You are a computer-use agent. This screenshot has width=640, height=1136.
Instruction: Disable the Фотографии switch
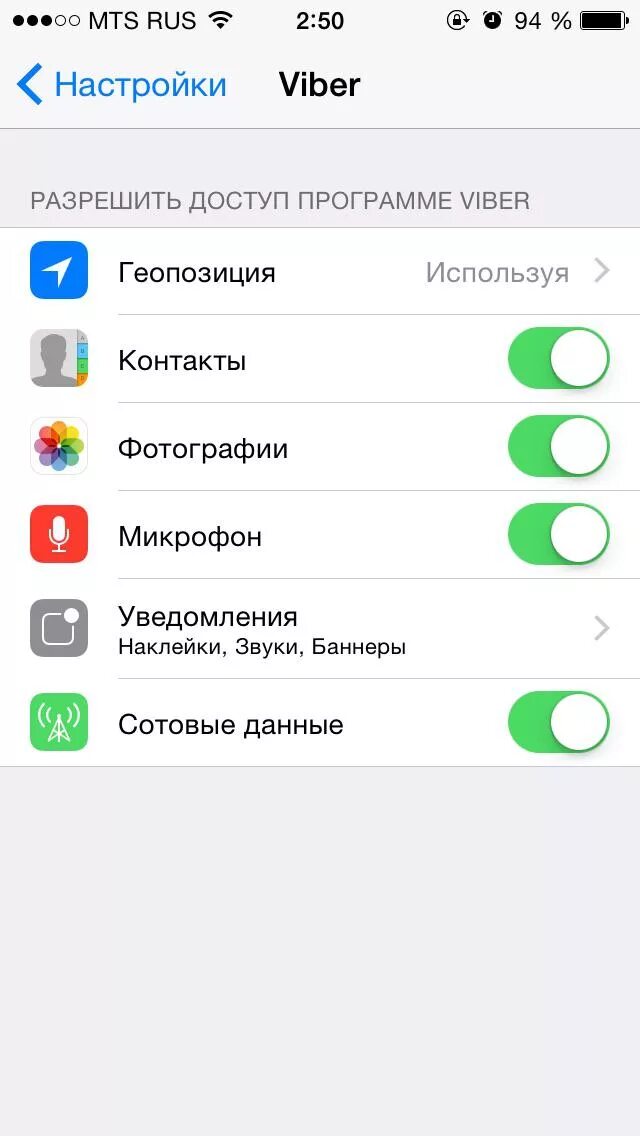tap(558, 447)
